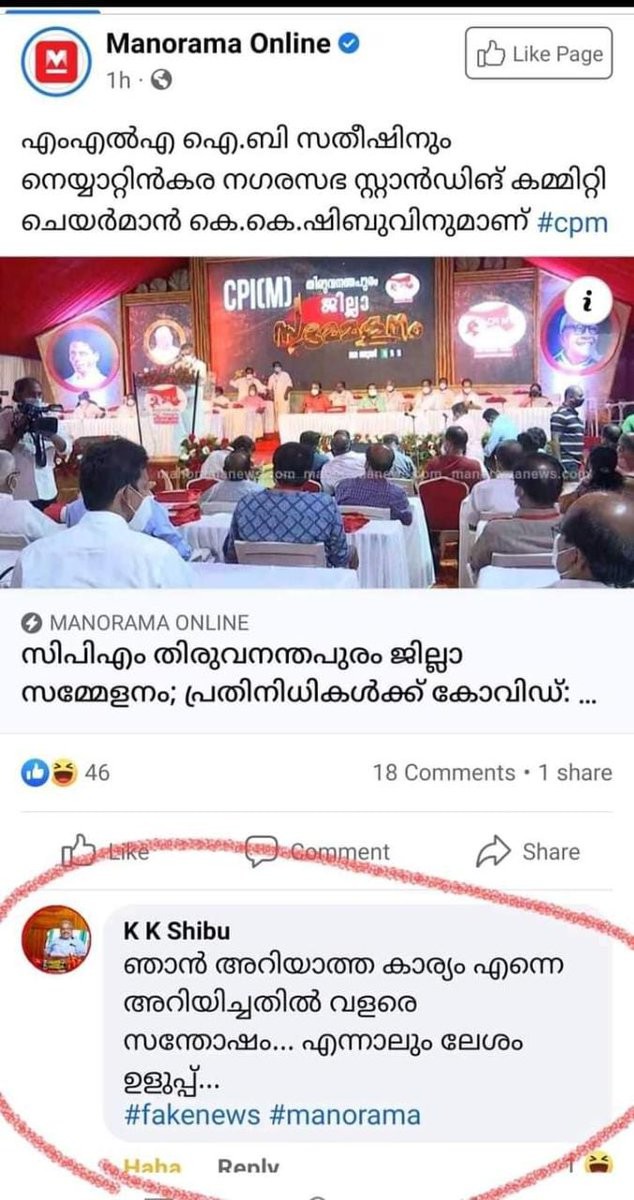Open the Manorama Online page name
Screen dimensions: 634x1200
click(217, 44)
